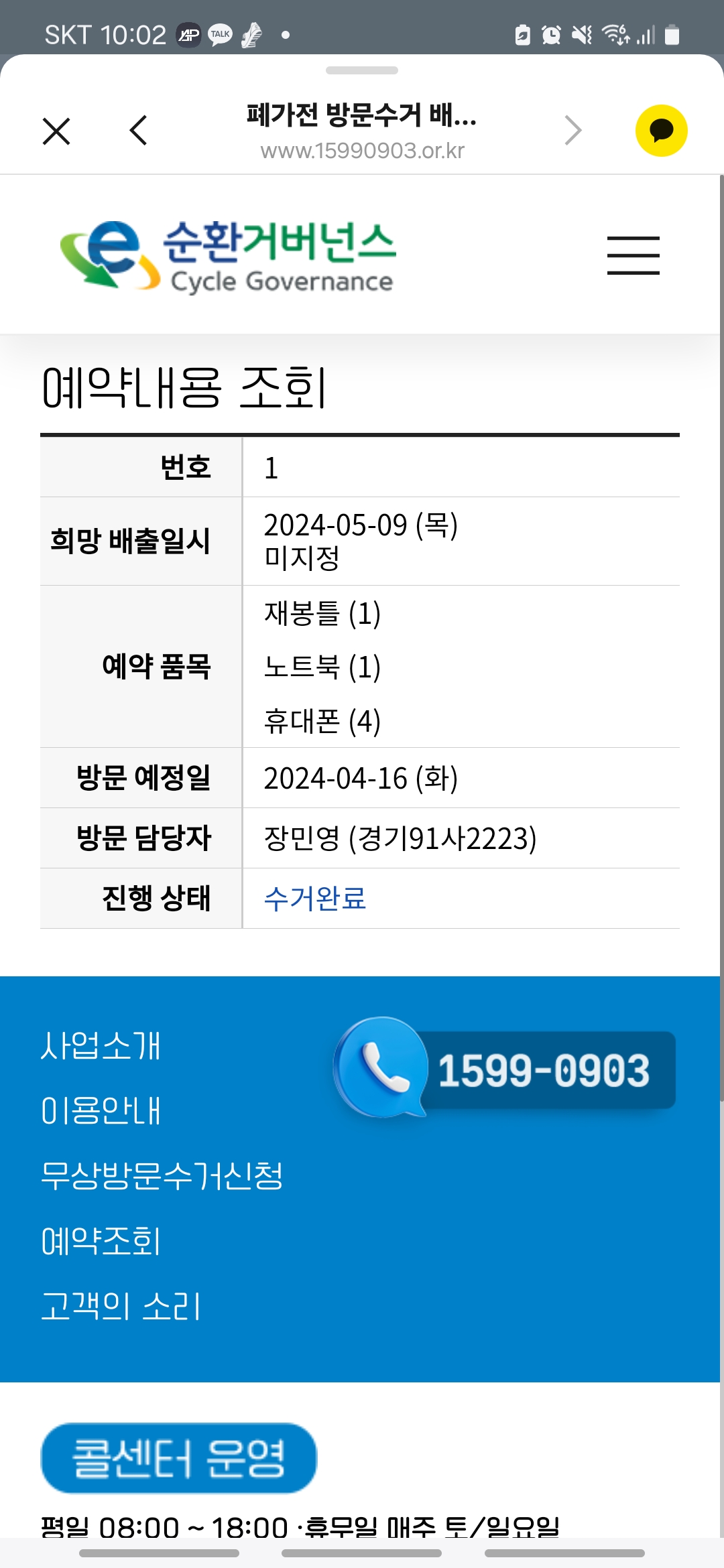Call the 1599-0903 phone number
The width and height of the screenshot is (724, 1568).
point(505,1069)
